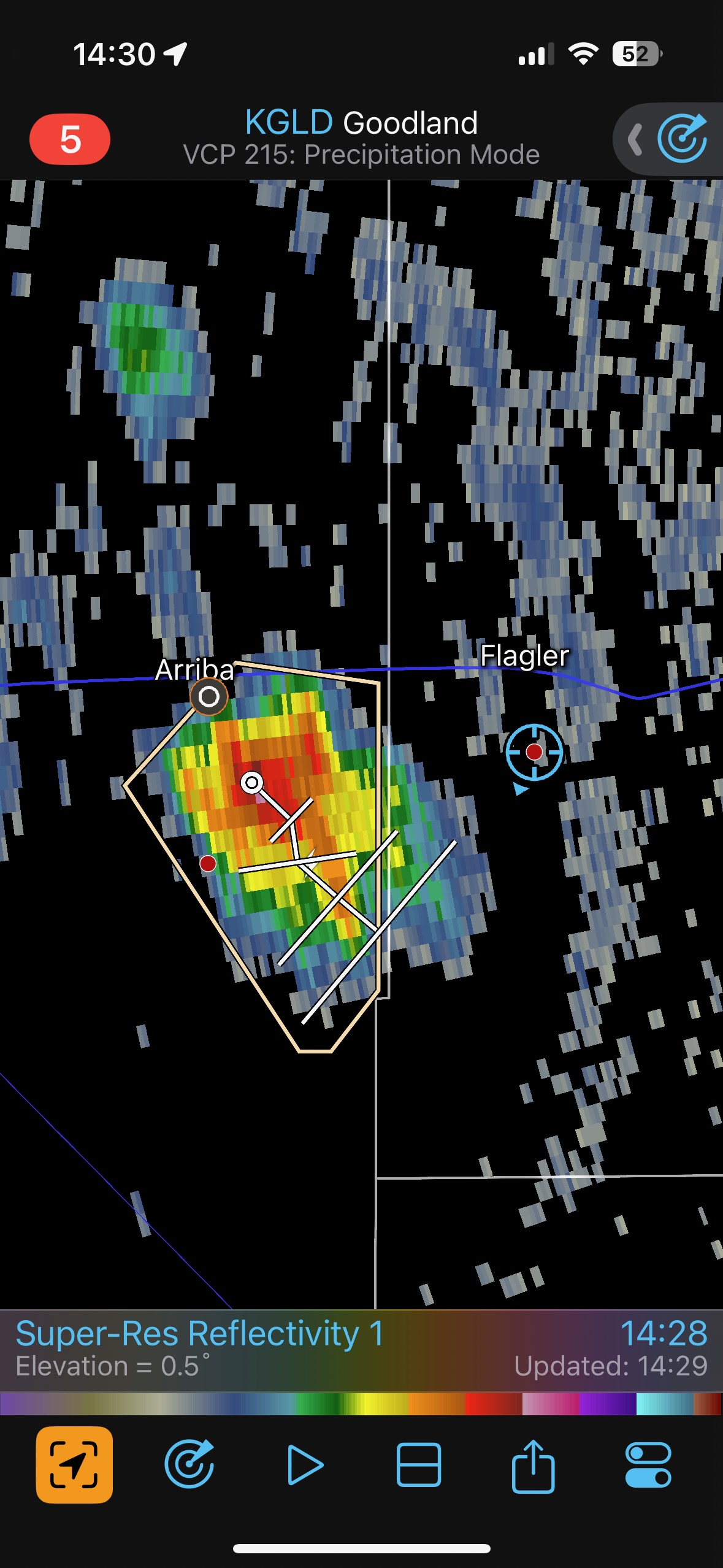Play the radar loop animation

coord(305,1465)
